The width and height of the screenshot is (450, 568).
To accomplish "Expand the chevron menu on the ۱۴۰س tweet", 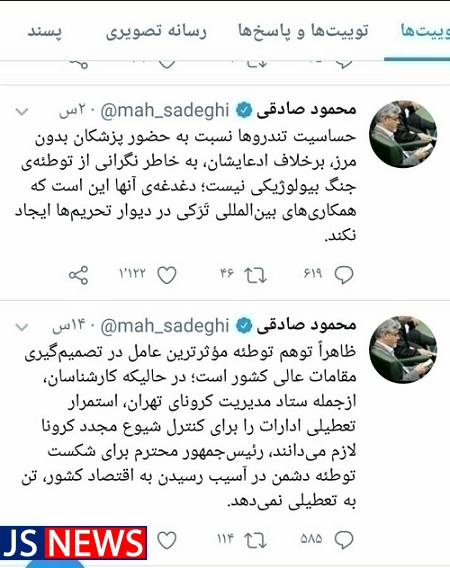I will [22, 327].
